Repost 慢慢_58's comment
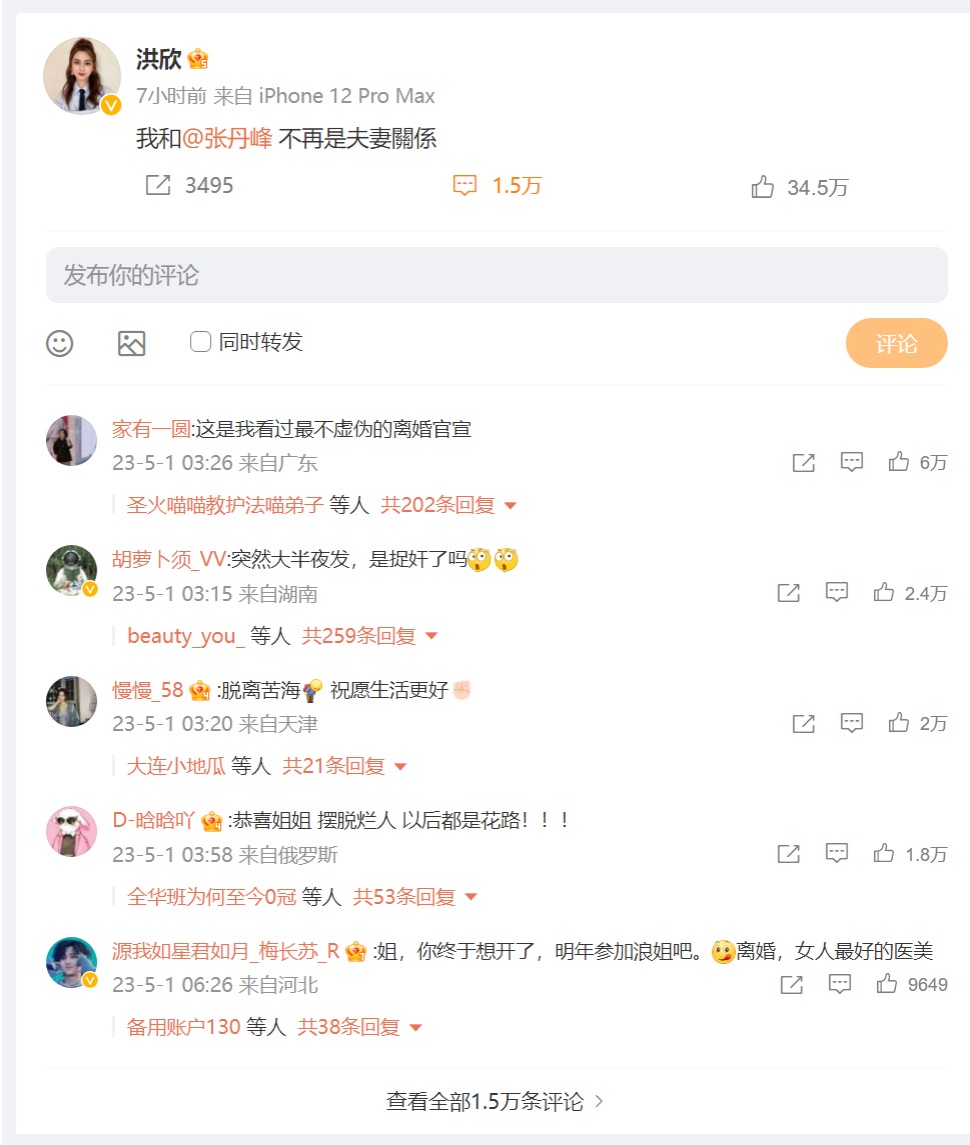Image resolution: width=970 pixels, height=1145 pixels. tap(803, 724)
